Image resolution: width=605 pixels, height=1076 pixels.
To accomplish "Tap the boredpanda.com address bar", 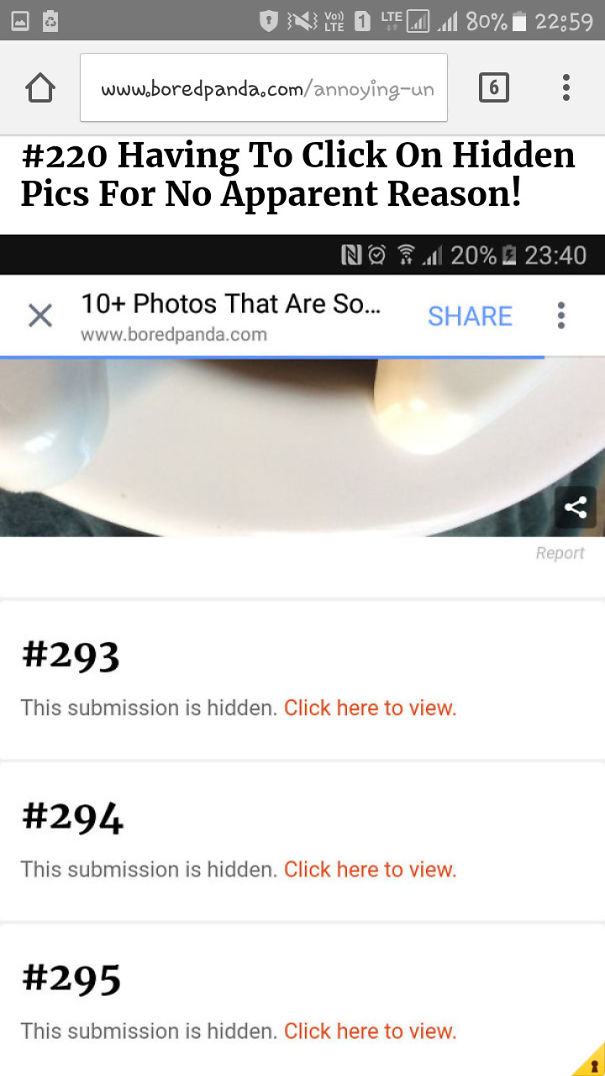I will (264, 88).
